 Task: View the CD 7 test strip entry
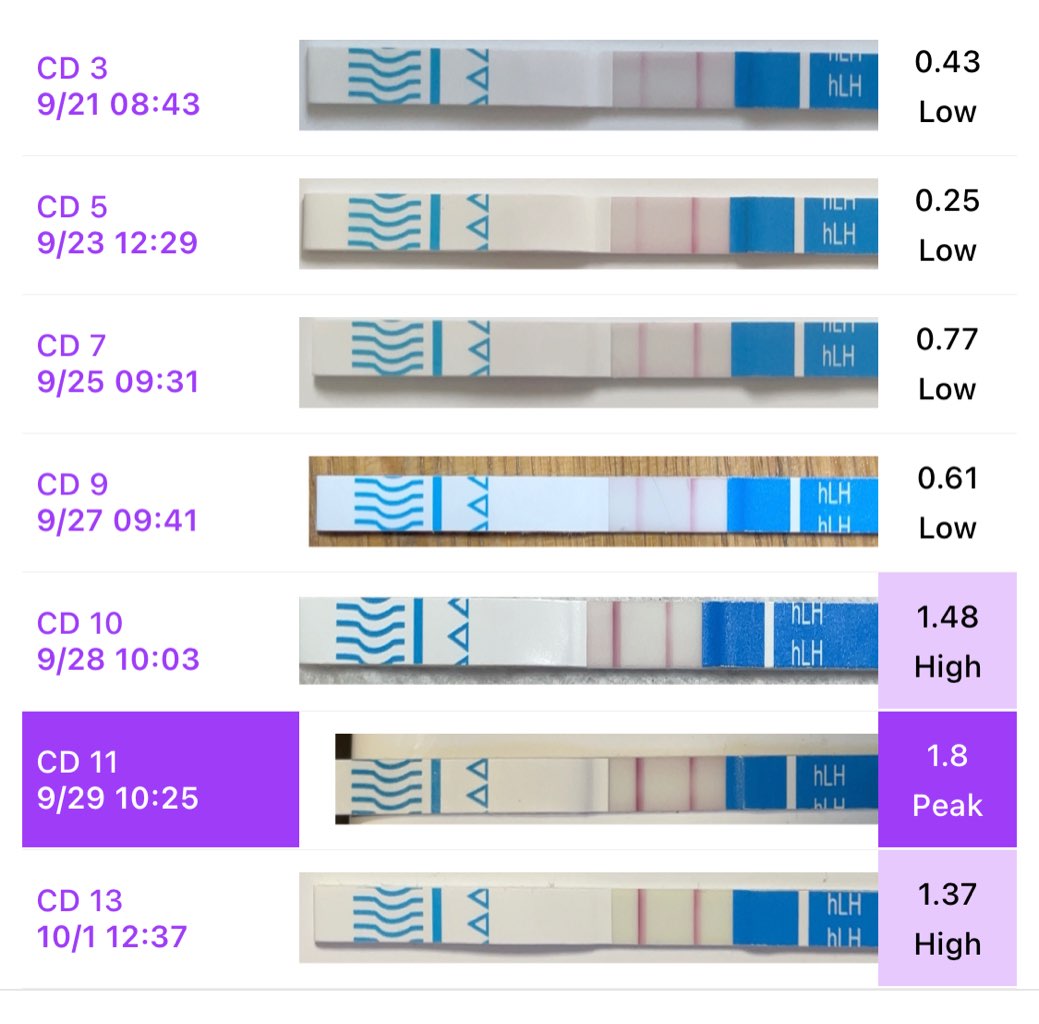click(117, 364)
